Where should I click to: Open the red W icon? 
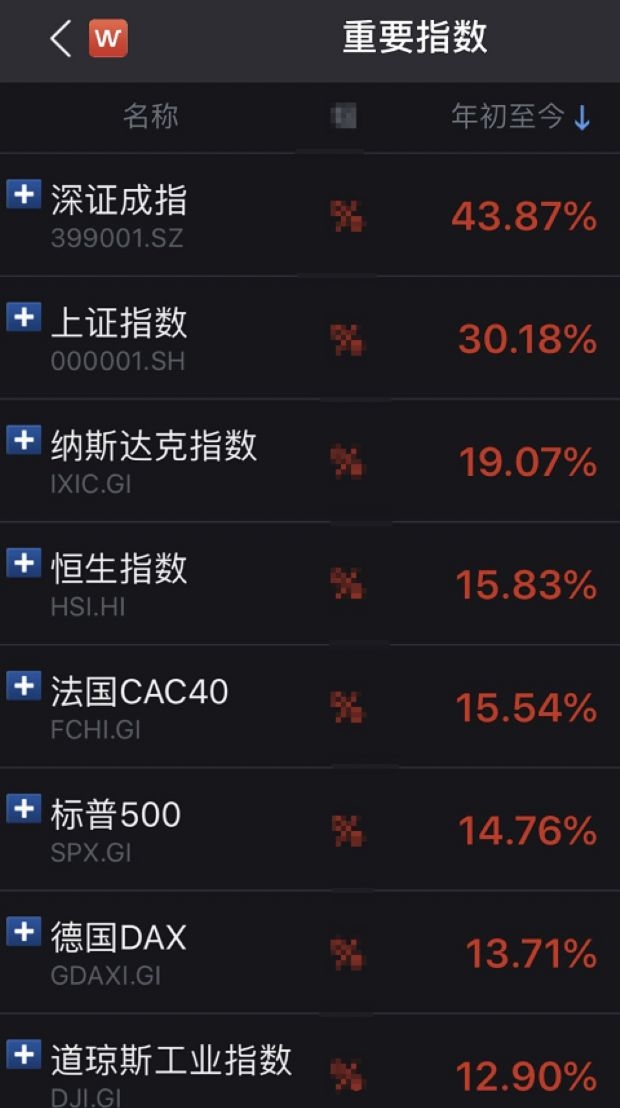(108, 40)
